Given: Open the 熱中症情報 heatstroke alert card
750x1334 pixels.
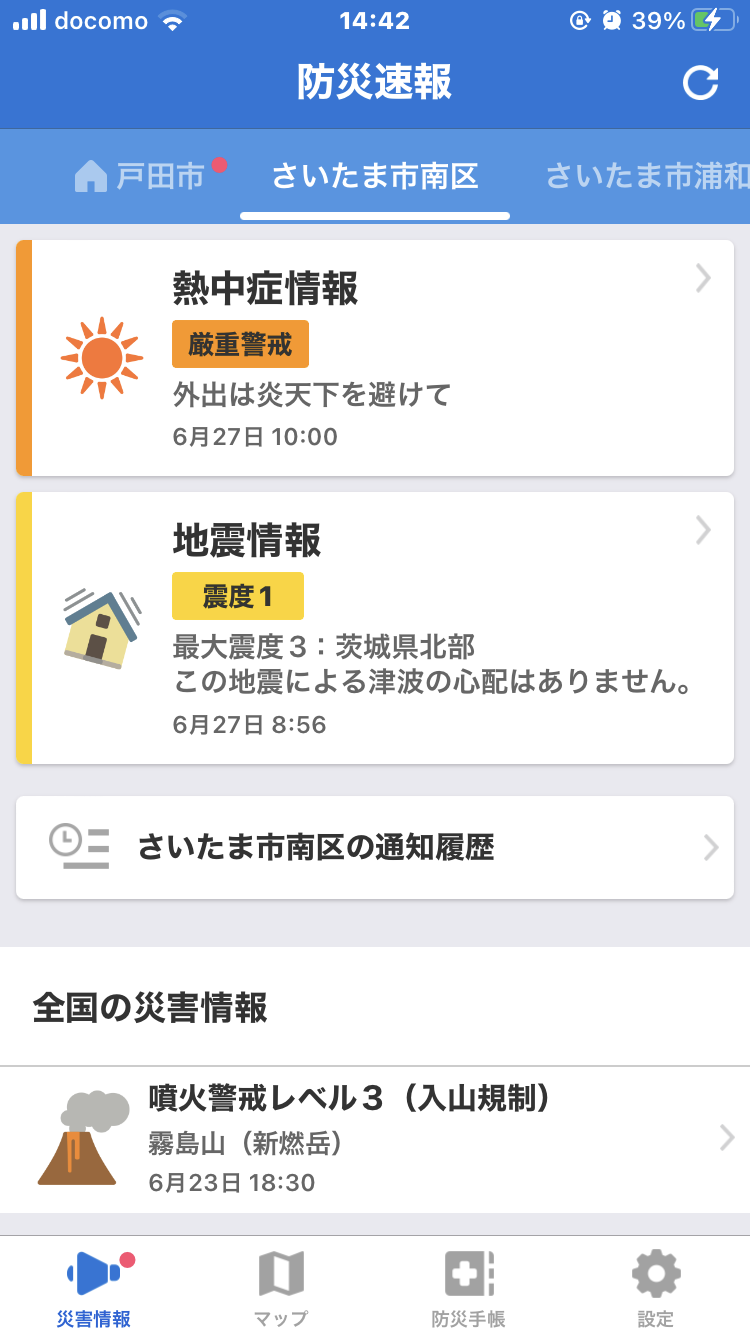Looking at the screenshot, I should click(x=375, y=358).
